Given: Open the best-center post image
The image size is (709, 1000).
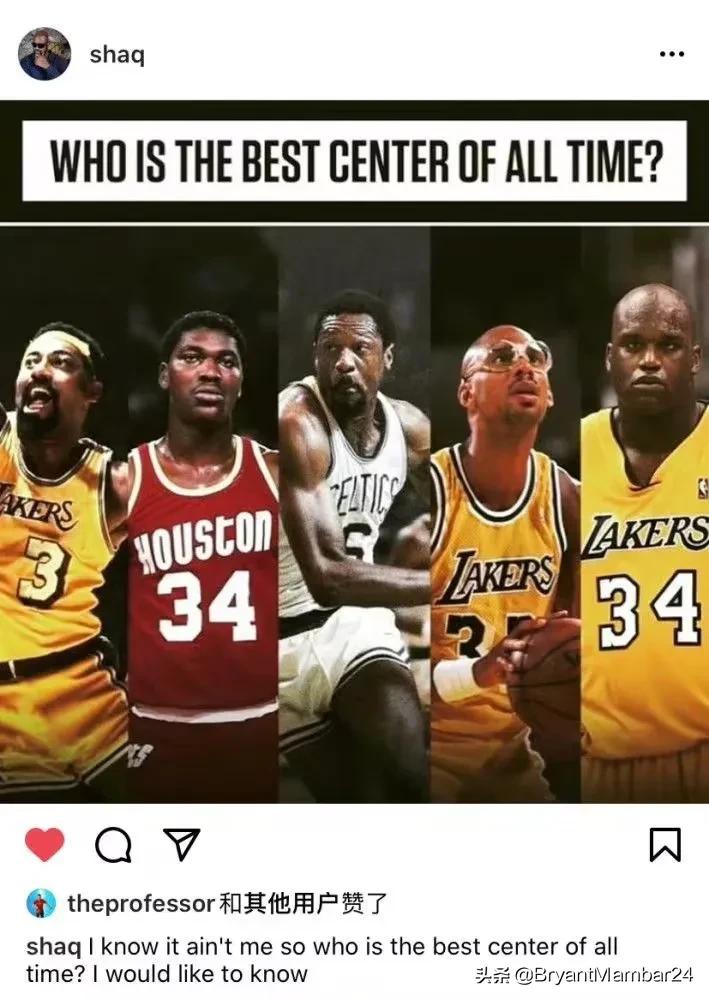Looking at the screenshot, I should pos(354,500).
